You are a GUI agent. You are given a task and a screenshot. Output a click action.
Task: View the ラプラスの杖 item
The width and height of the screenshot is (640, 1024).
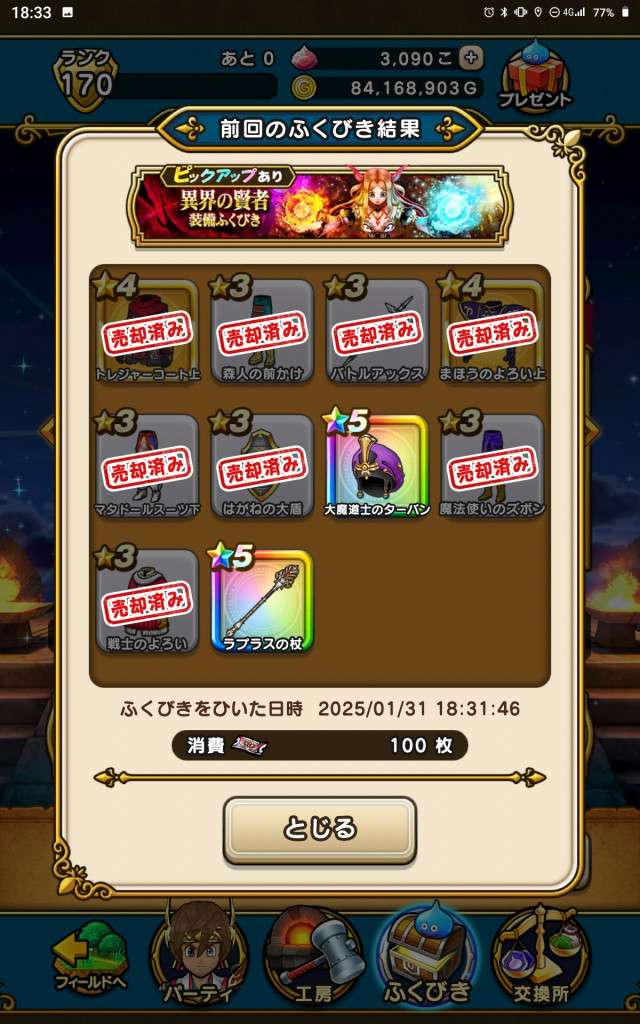click(261, 600)
